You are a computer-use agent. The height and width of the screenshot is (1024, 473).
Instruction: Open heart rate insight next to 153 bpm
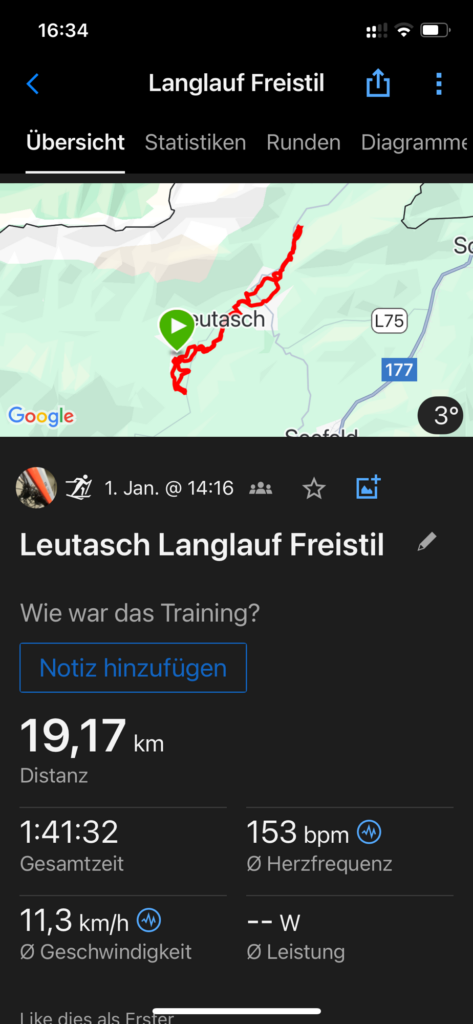370,833
